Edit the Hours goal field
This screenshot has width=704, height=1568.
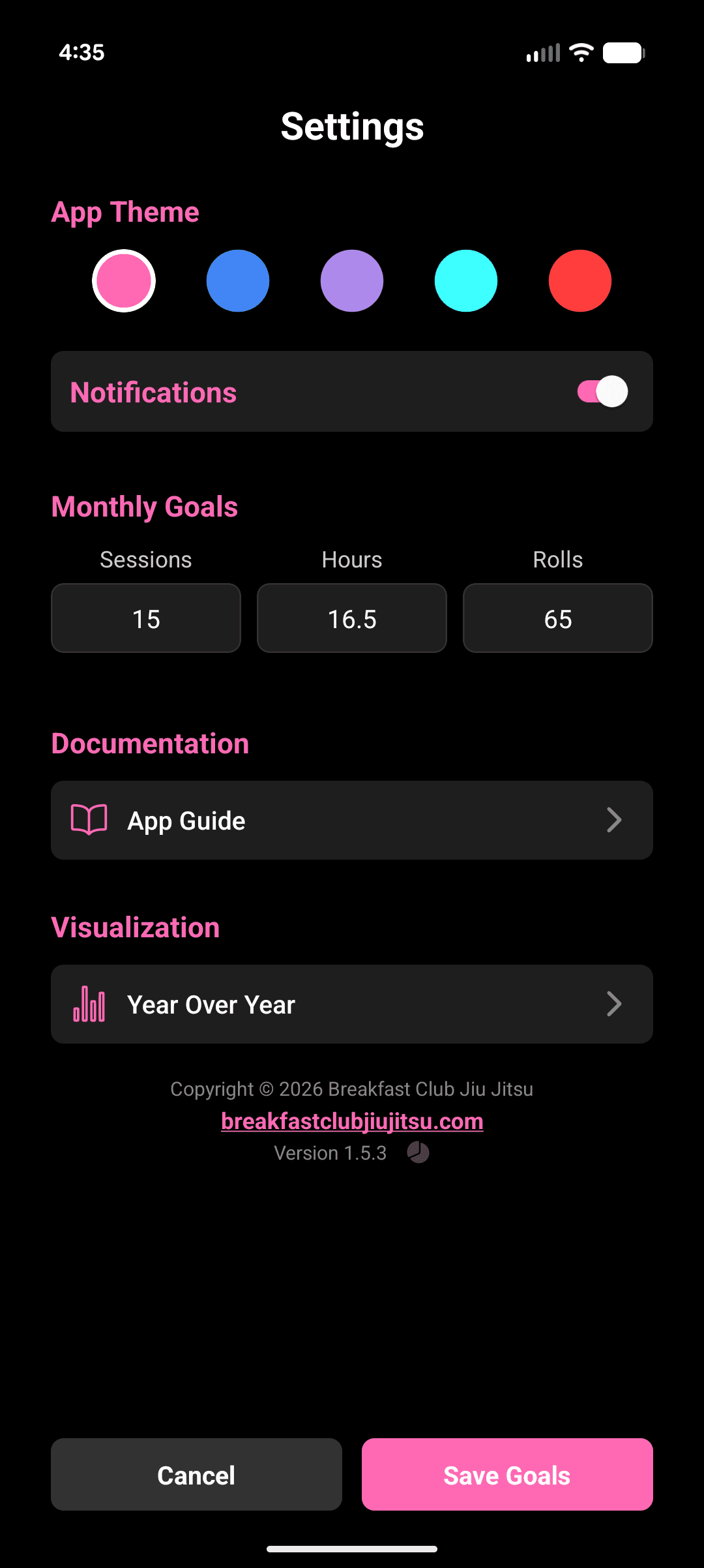352,618
